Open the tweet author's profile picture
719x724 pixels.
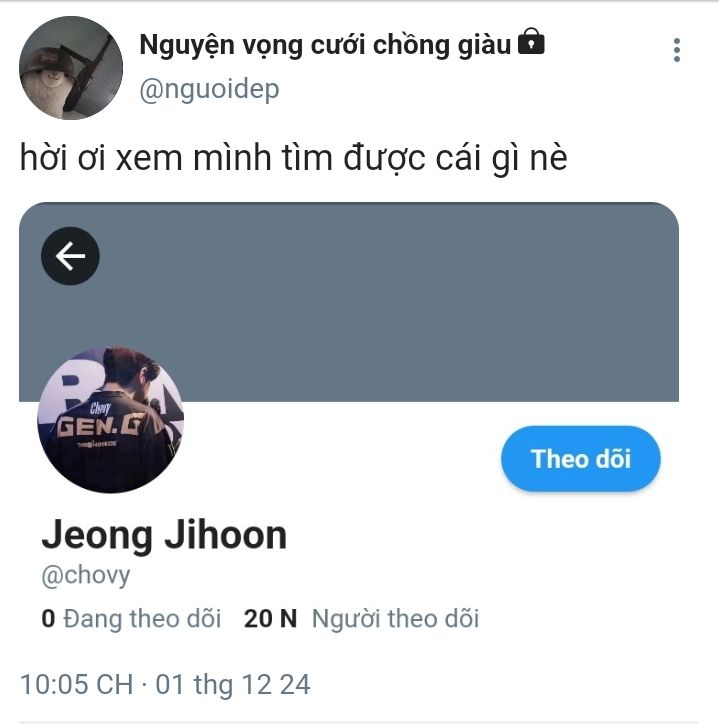point(71,68)
